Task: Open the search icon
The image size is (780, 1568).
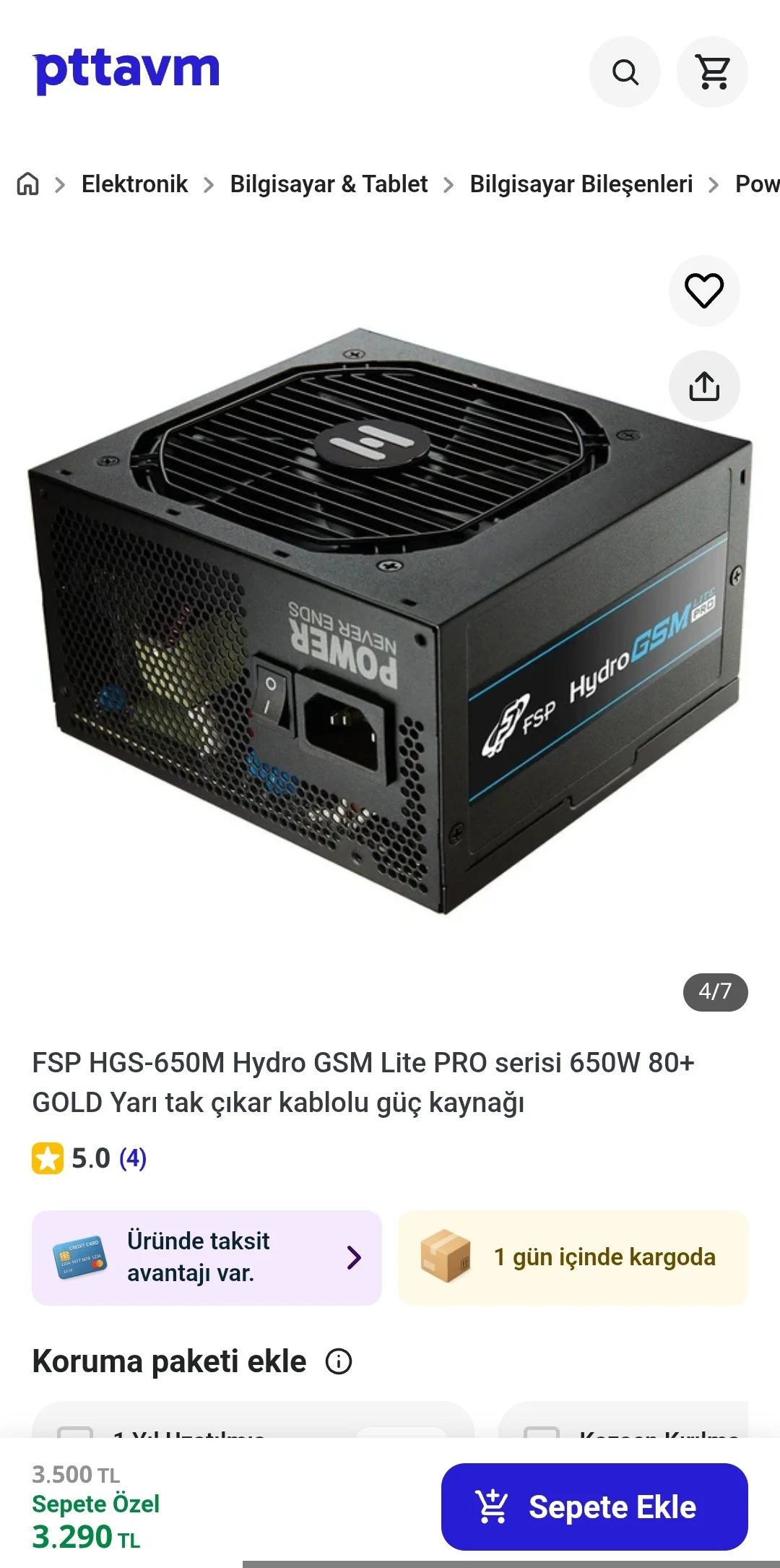Action: tap(625, 72)
